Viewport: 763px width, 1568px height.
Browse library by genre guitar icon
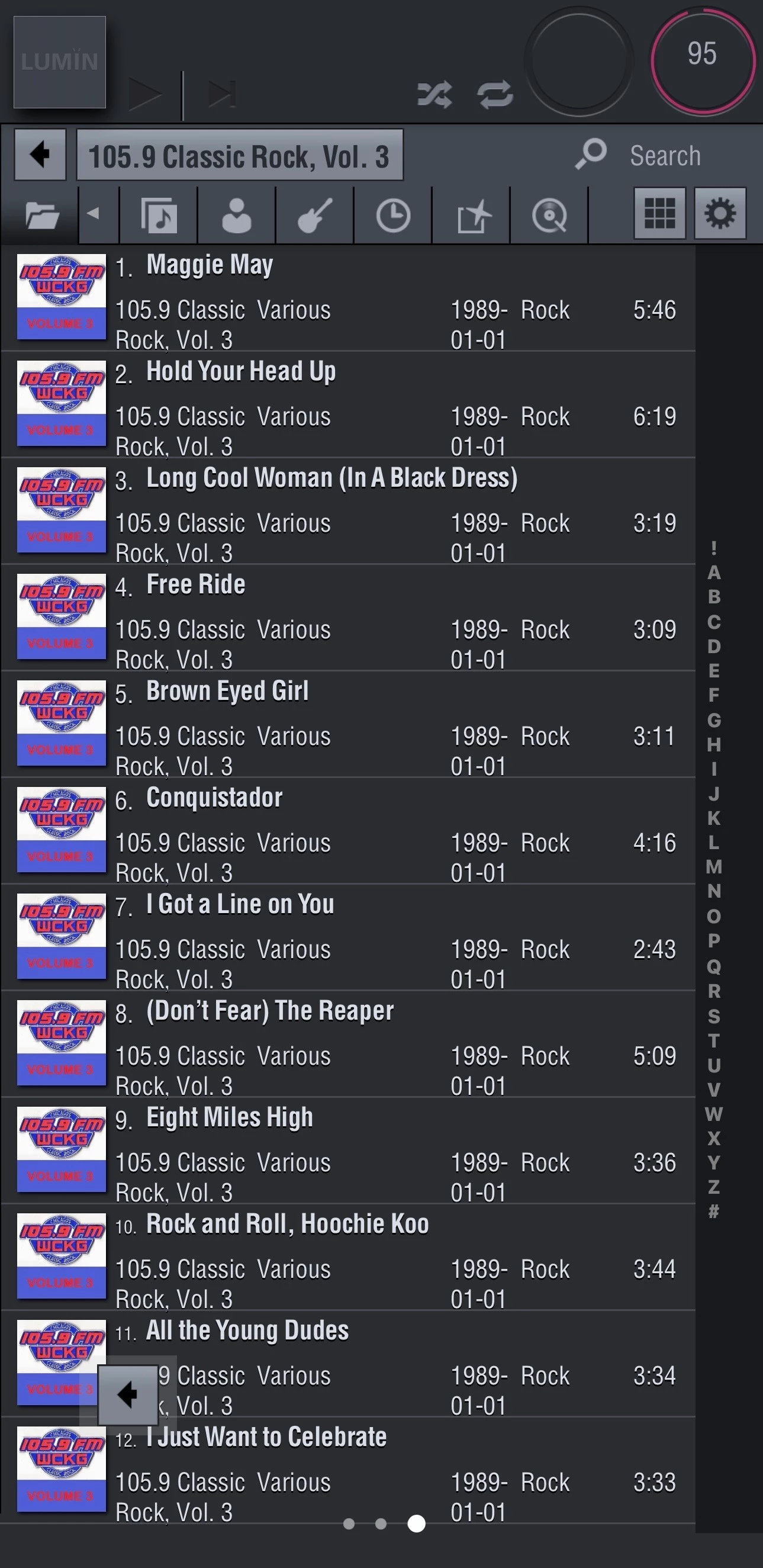(x=314, y=215)
